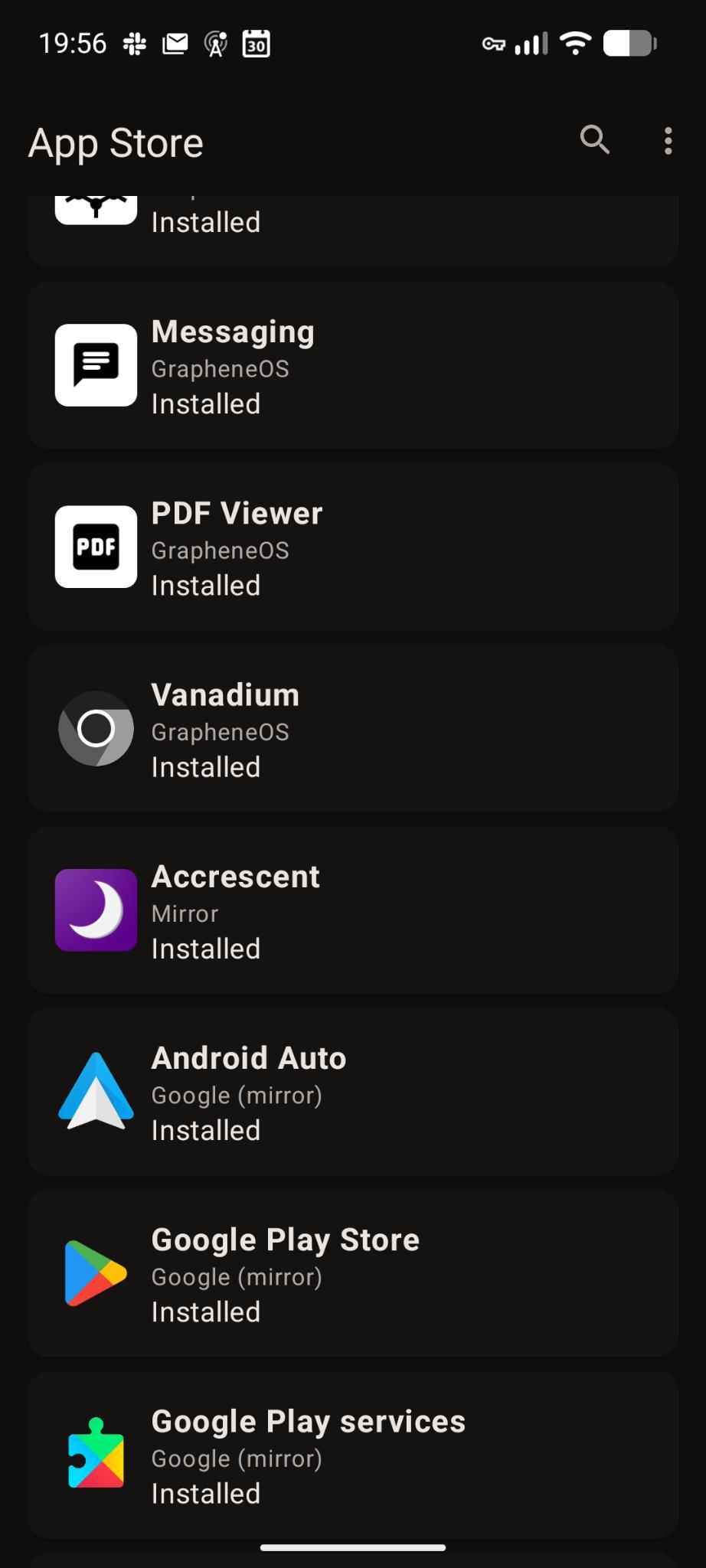Tap the Google Play Store icon
This screenshot has height=1568, width=706.
[95, 1272]
